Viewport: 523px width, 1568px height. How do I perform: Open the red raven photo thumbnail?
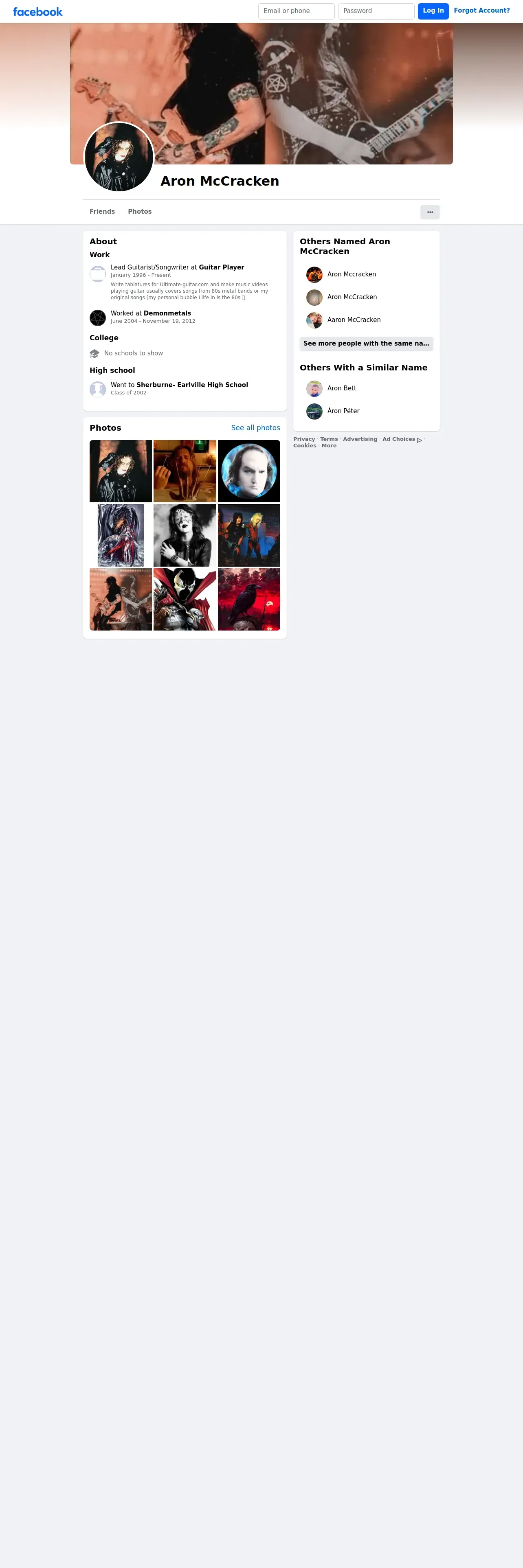tap(249, 600)
